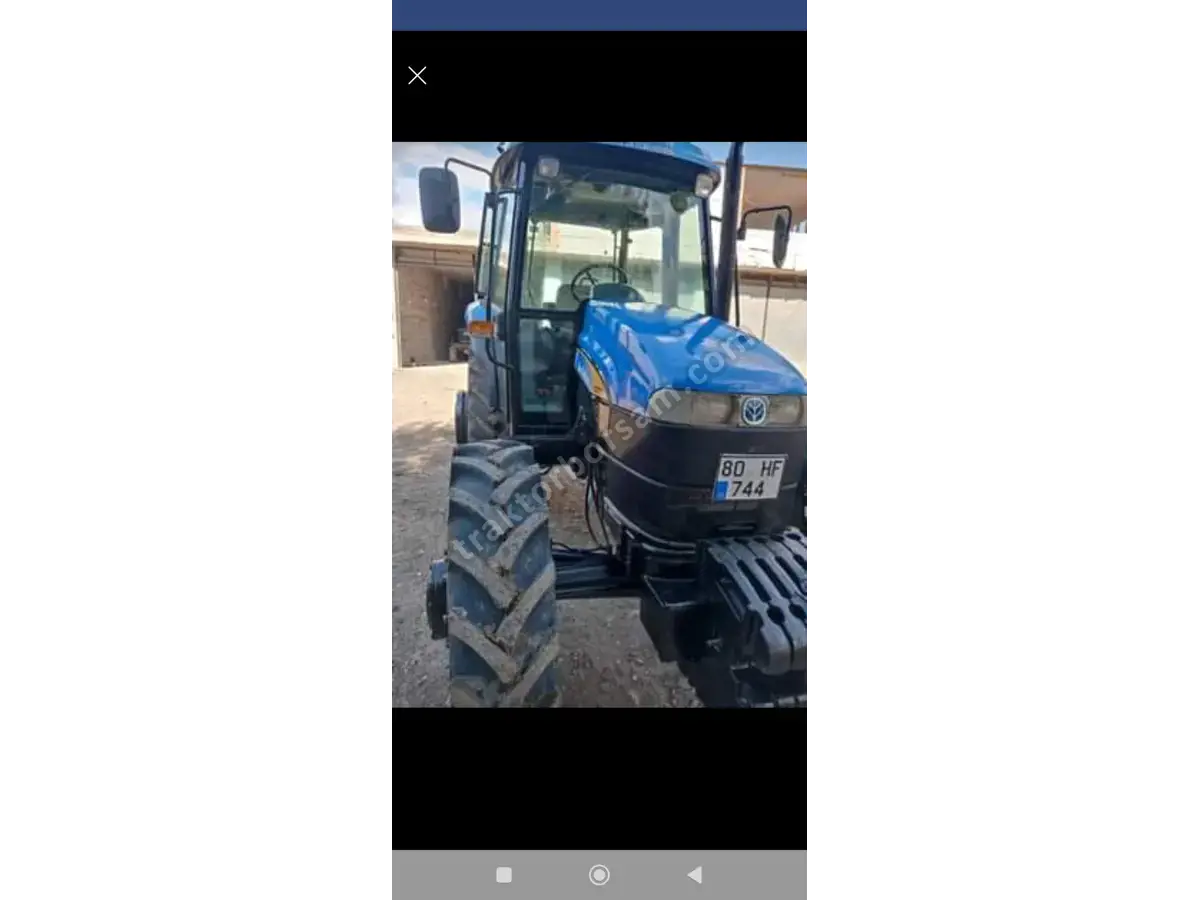Tap the system back button
Viewport: 1200px width, 900px height.
pos(694,875)
